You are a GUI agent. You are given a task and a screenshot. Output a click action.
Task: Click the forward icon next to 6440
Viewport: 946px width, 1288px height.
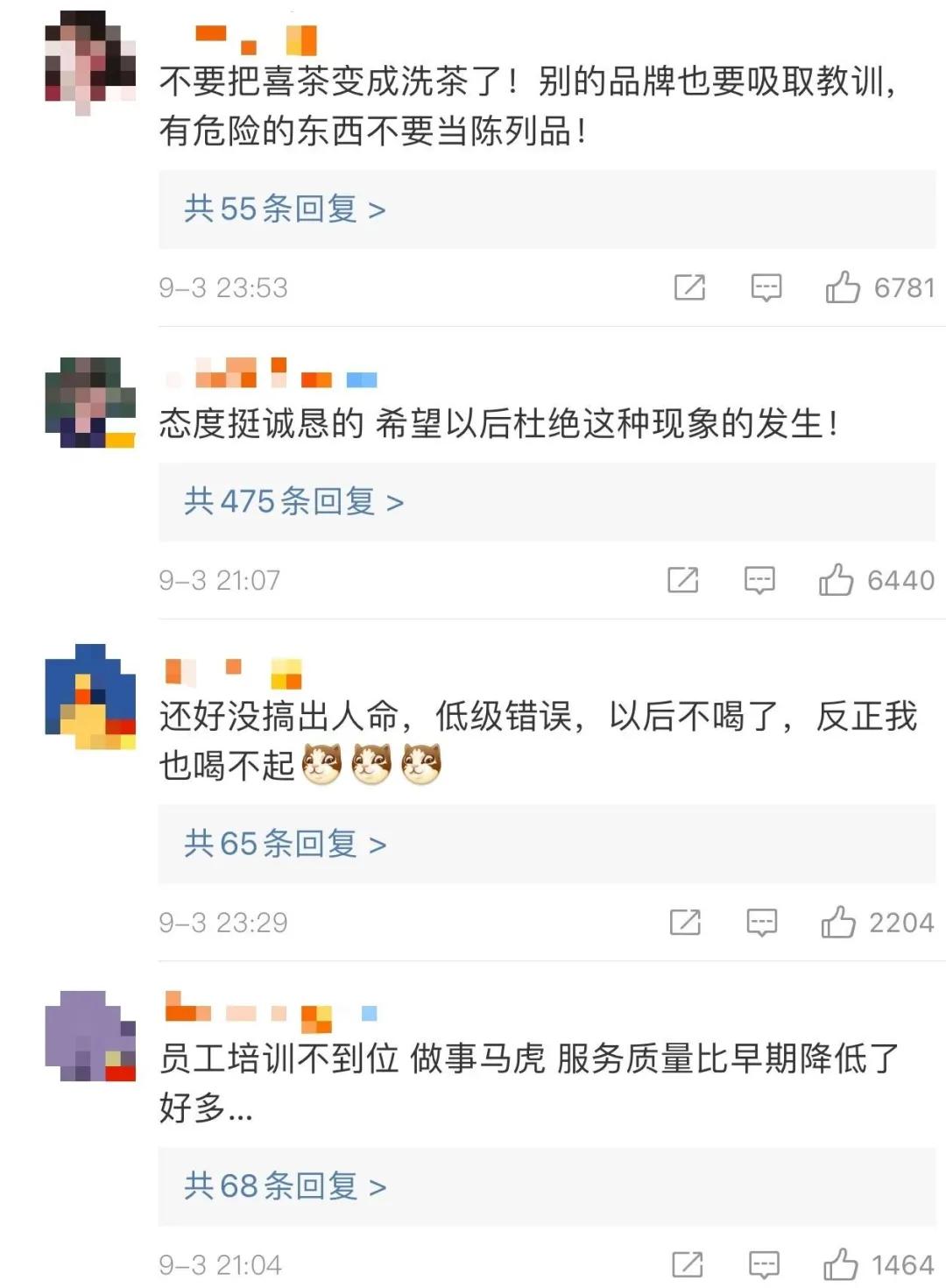pyautogui.click(x=688, y=579)
